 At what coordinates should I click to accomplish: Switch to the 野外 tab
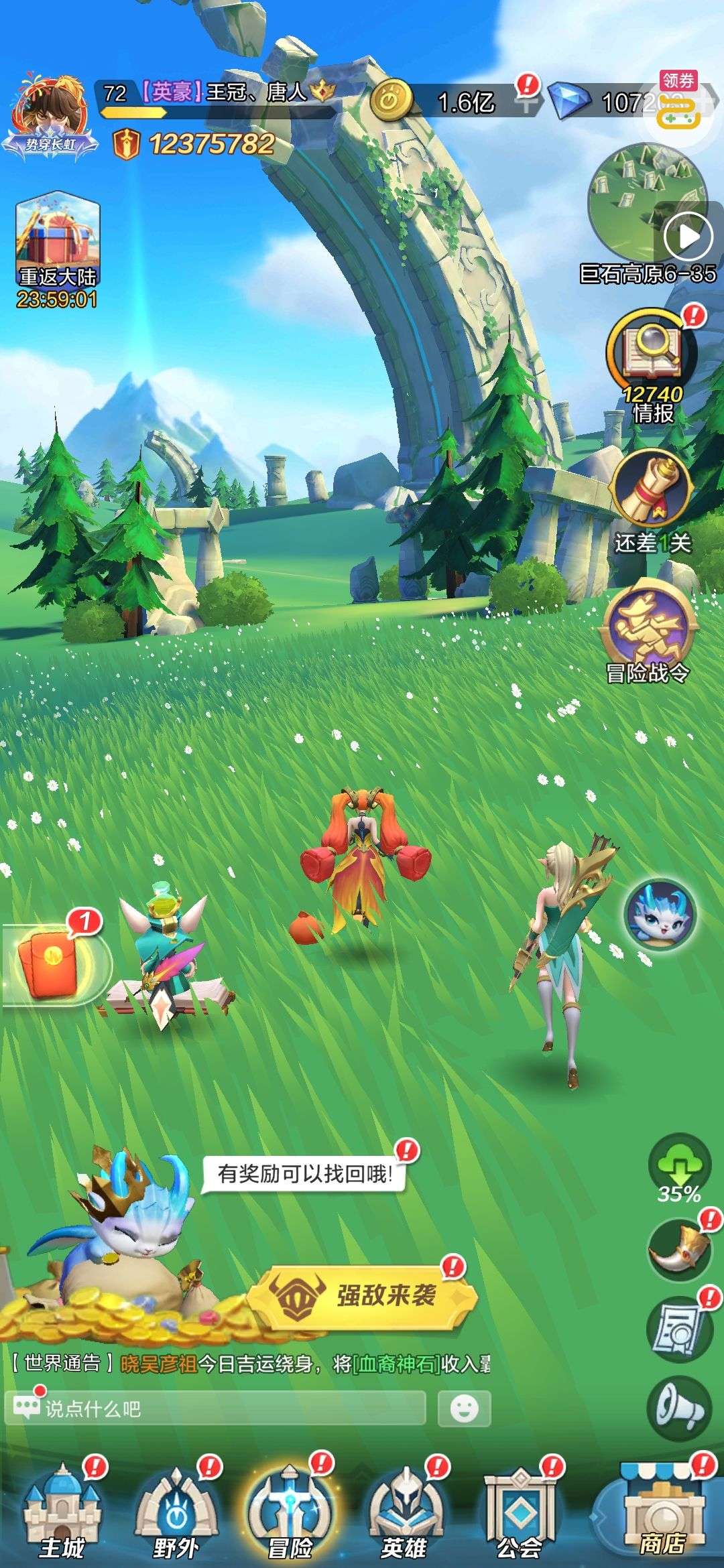[176, 1509]
